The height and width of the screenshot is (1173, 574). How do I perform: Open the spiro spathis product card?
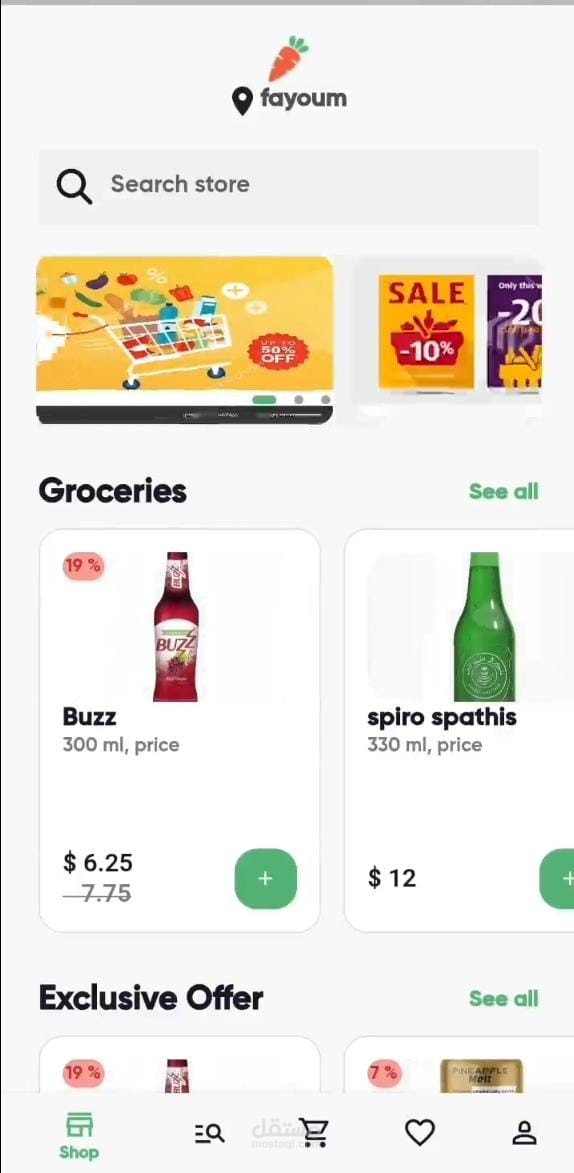point(459,730)
